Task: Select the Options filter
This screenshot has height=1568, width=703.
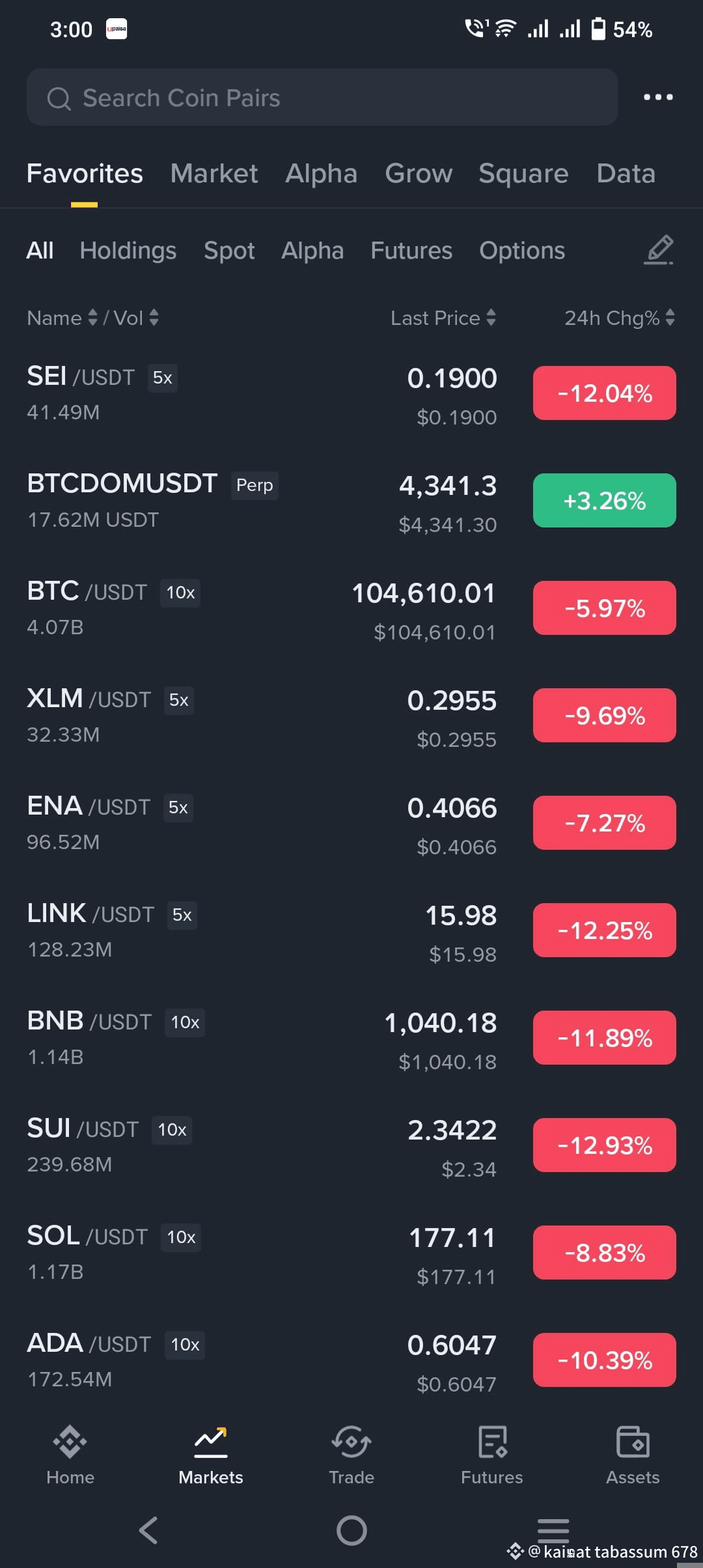Action: [522, 251]
